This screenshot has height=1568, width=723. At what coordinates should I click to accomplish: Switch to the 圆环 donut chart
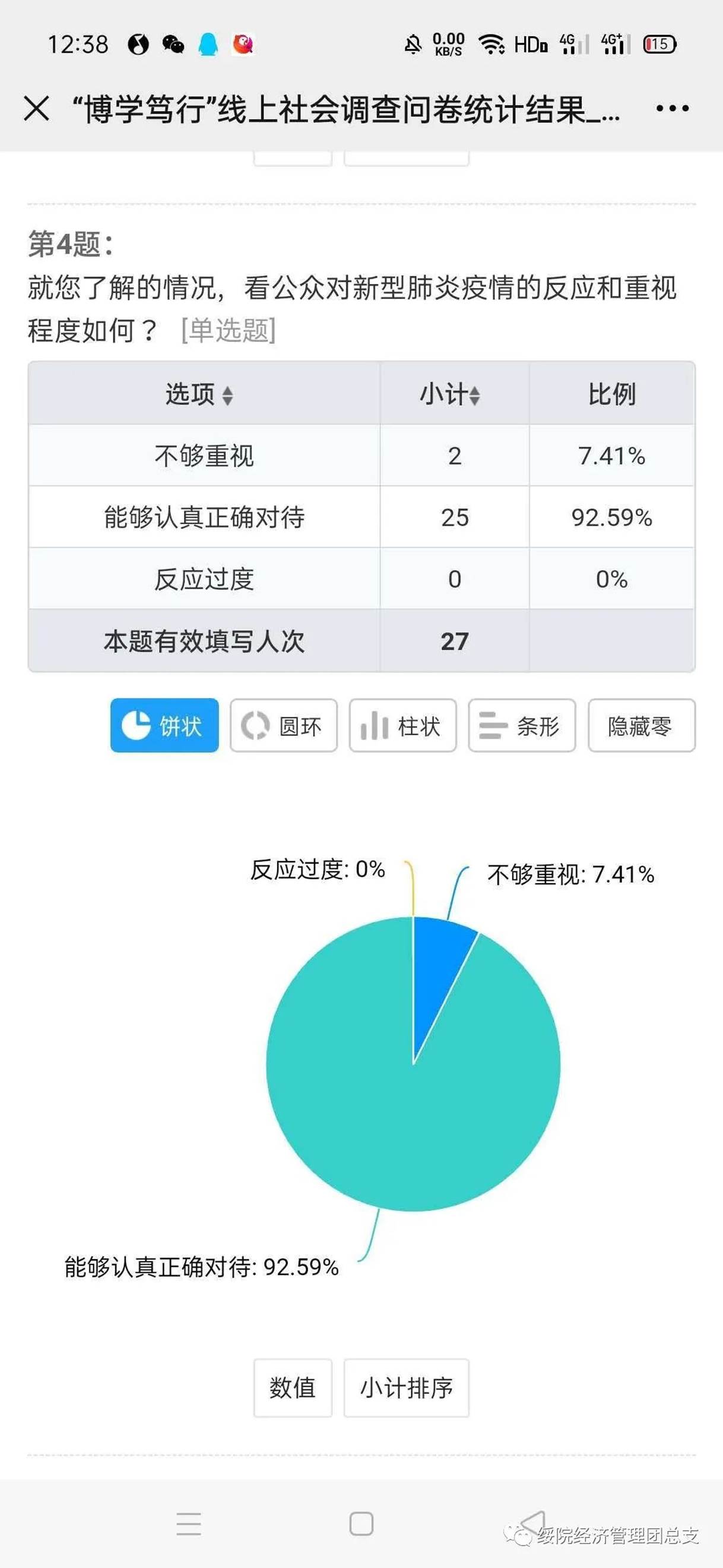point(284,726)
